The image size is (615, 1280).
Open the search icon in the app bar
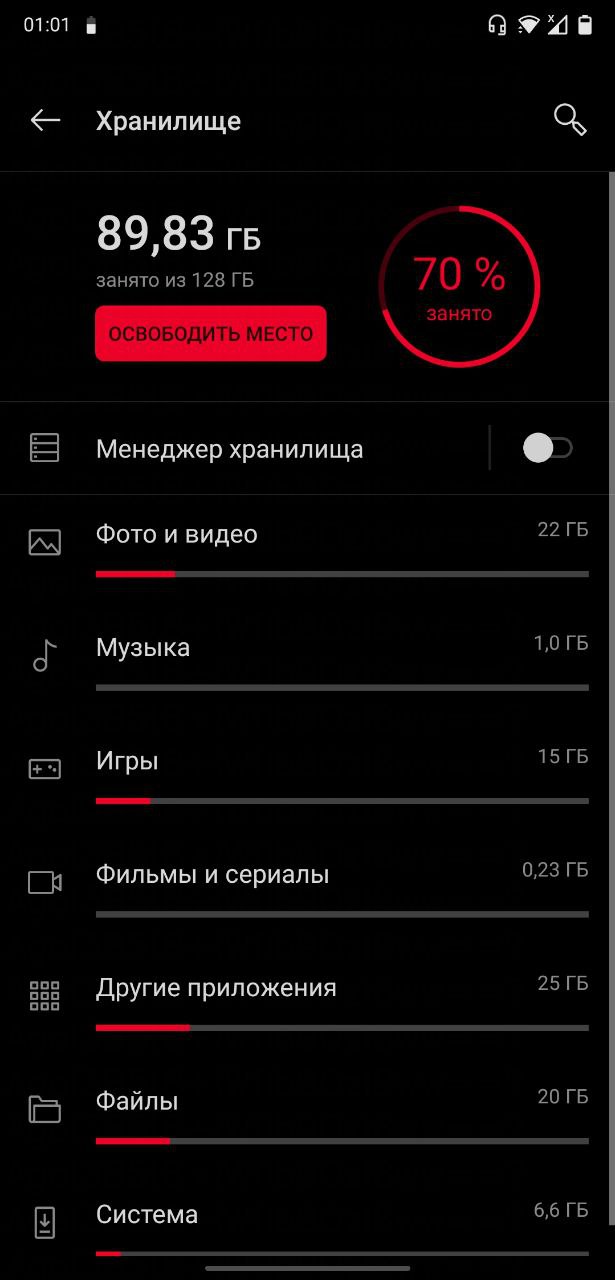tap(570, 120)
